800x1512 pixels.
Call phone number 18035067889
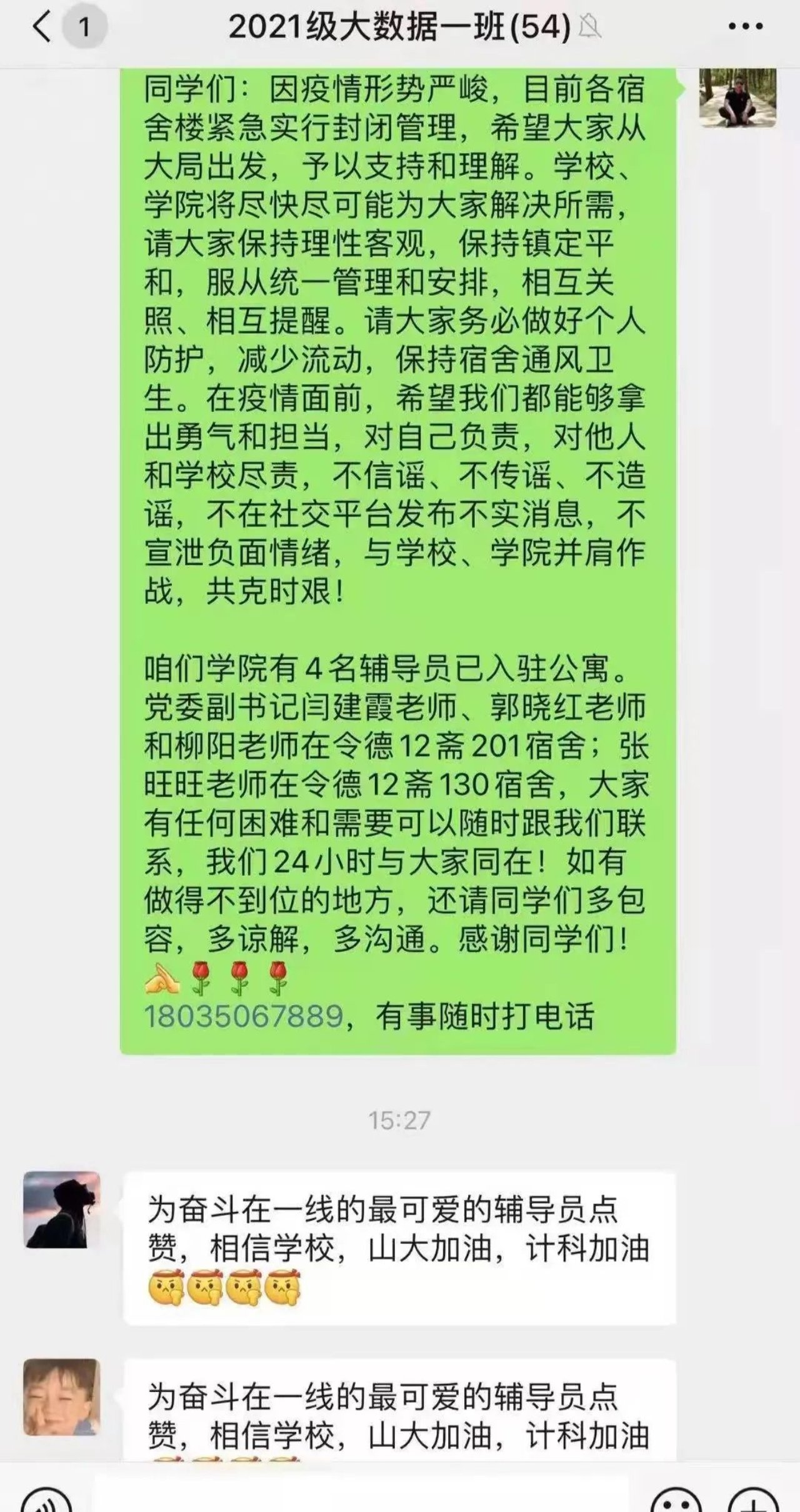coord(244,1016)
